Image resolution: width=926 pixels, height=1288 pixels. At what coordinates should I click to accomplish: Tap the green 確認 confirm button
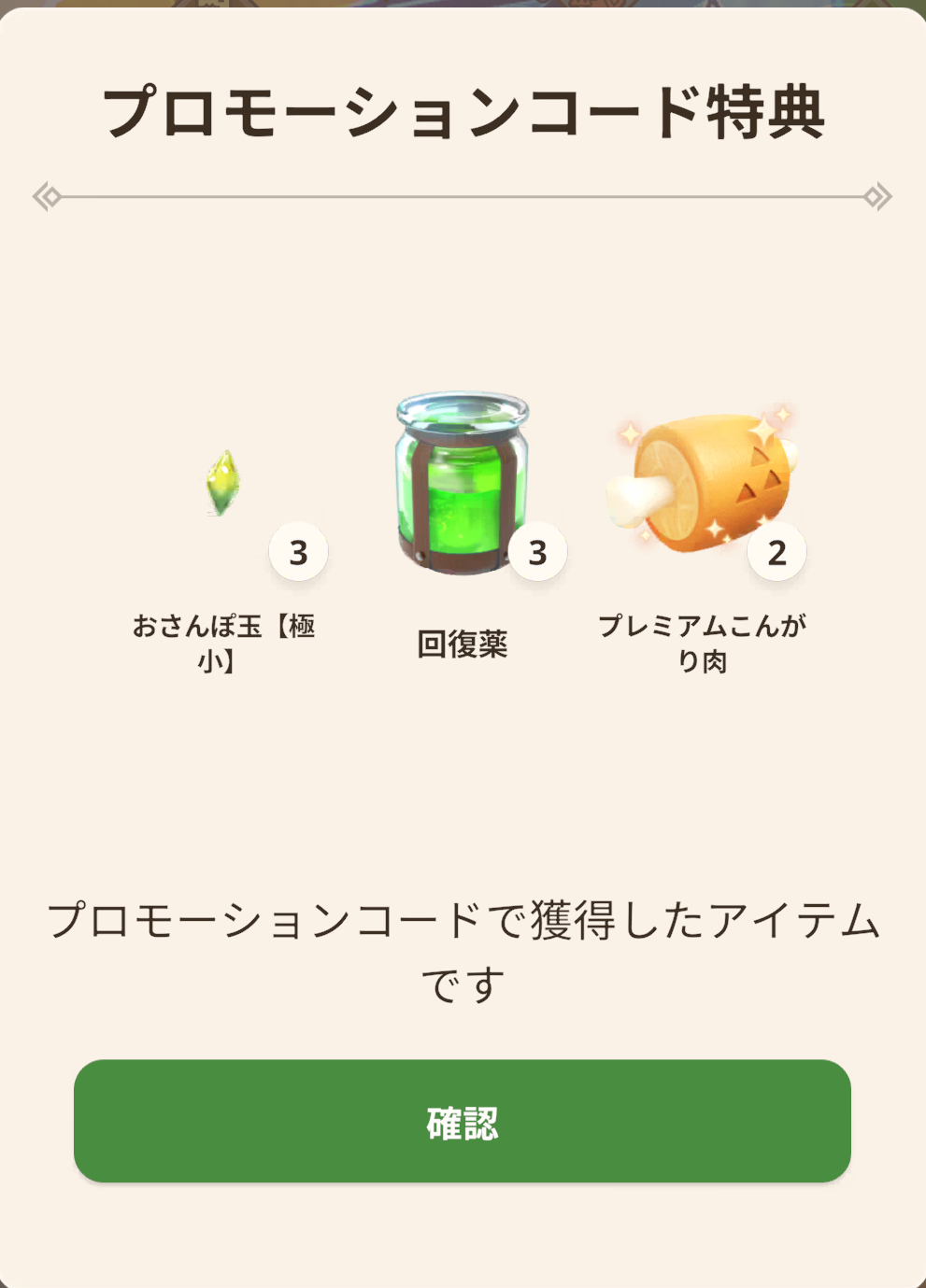click(x=462, y=1121)
